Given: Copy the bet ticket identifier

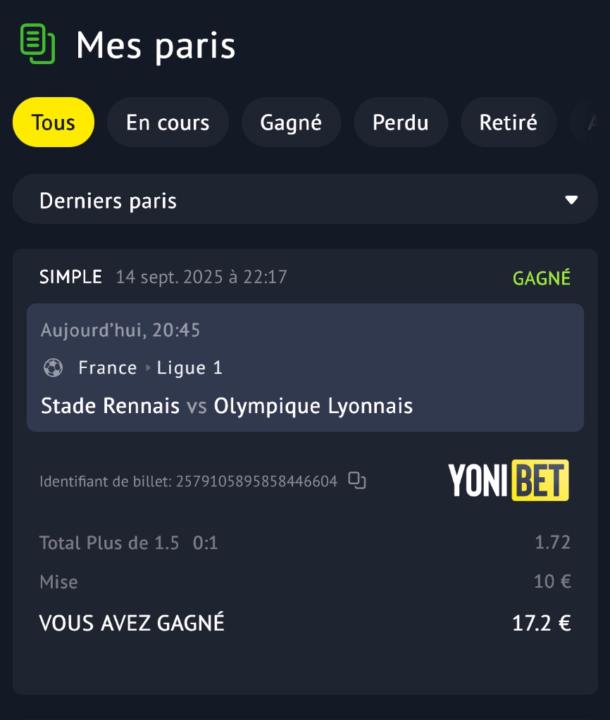Looking at the screenshot, I should pyautogui.click(x=357, y=481).
